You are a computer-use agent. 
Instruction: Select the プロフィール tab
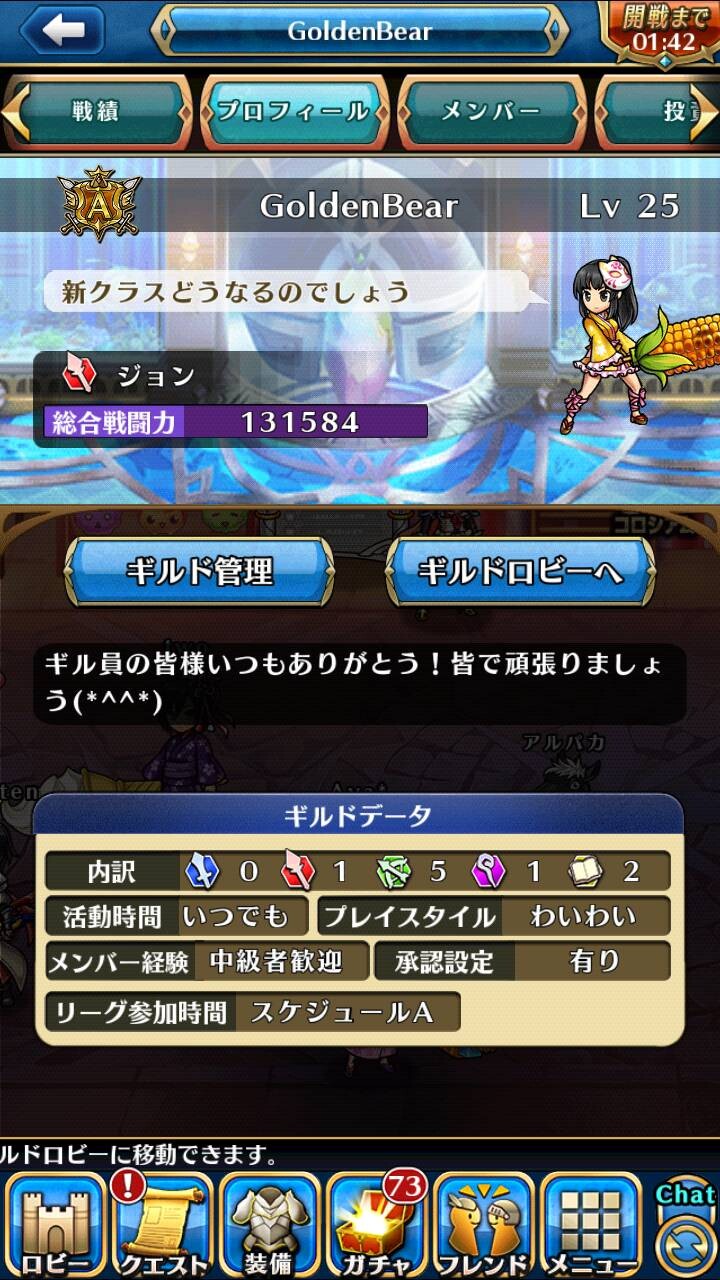click(294, 111)
